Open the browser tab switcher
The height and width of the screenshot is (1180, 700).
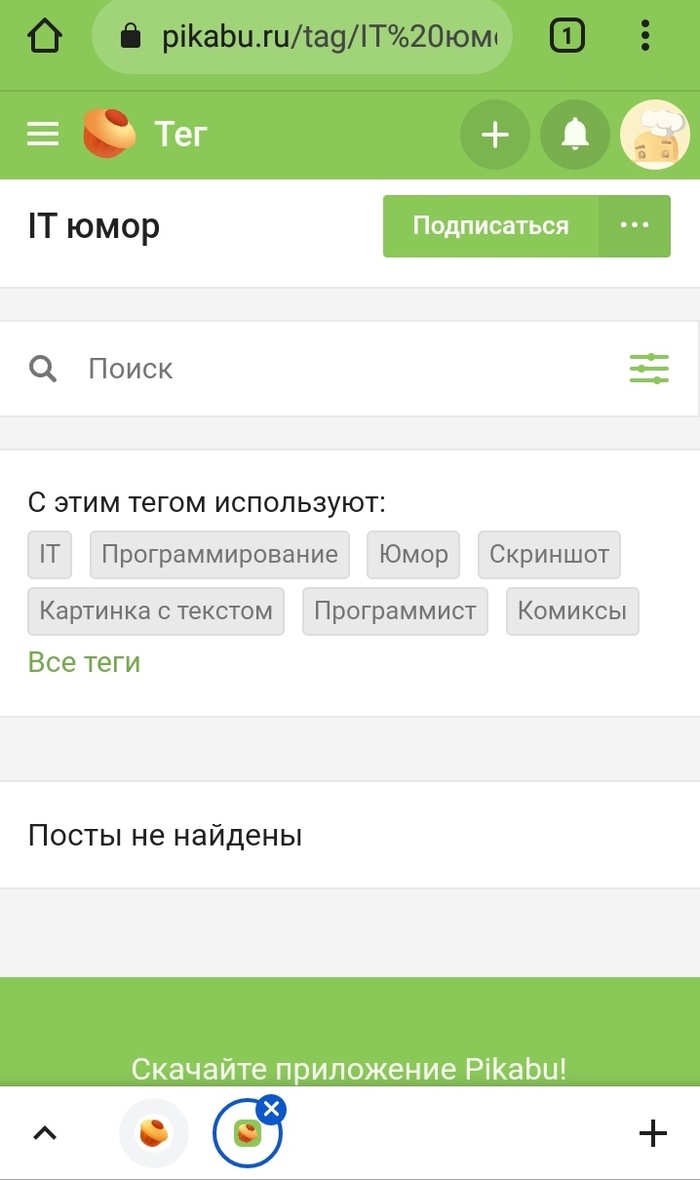(568, 35)
